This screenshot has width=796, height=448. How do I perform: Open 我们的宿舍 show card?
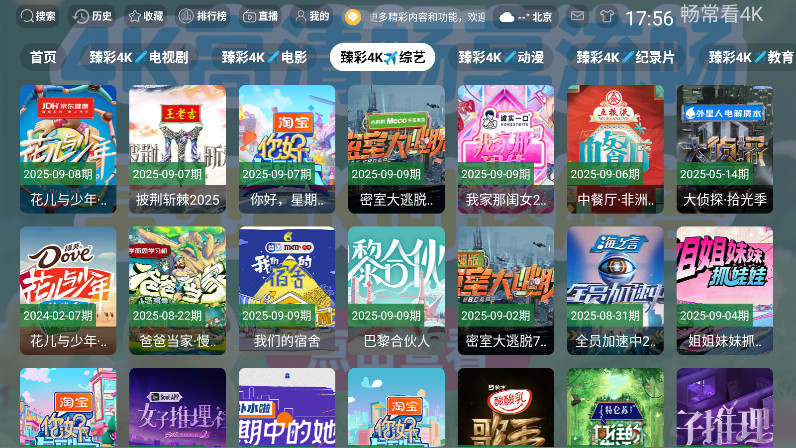[286, 290]
